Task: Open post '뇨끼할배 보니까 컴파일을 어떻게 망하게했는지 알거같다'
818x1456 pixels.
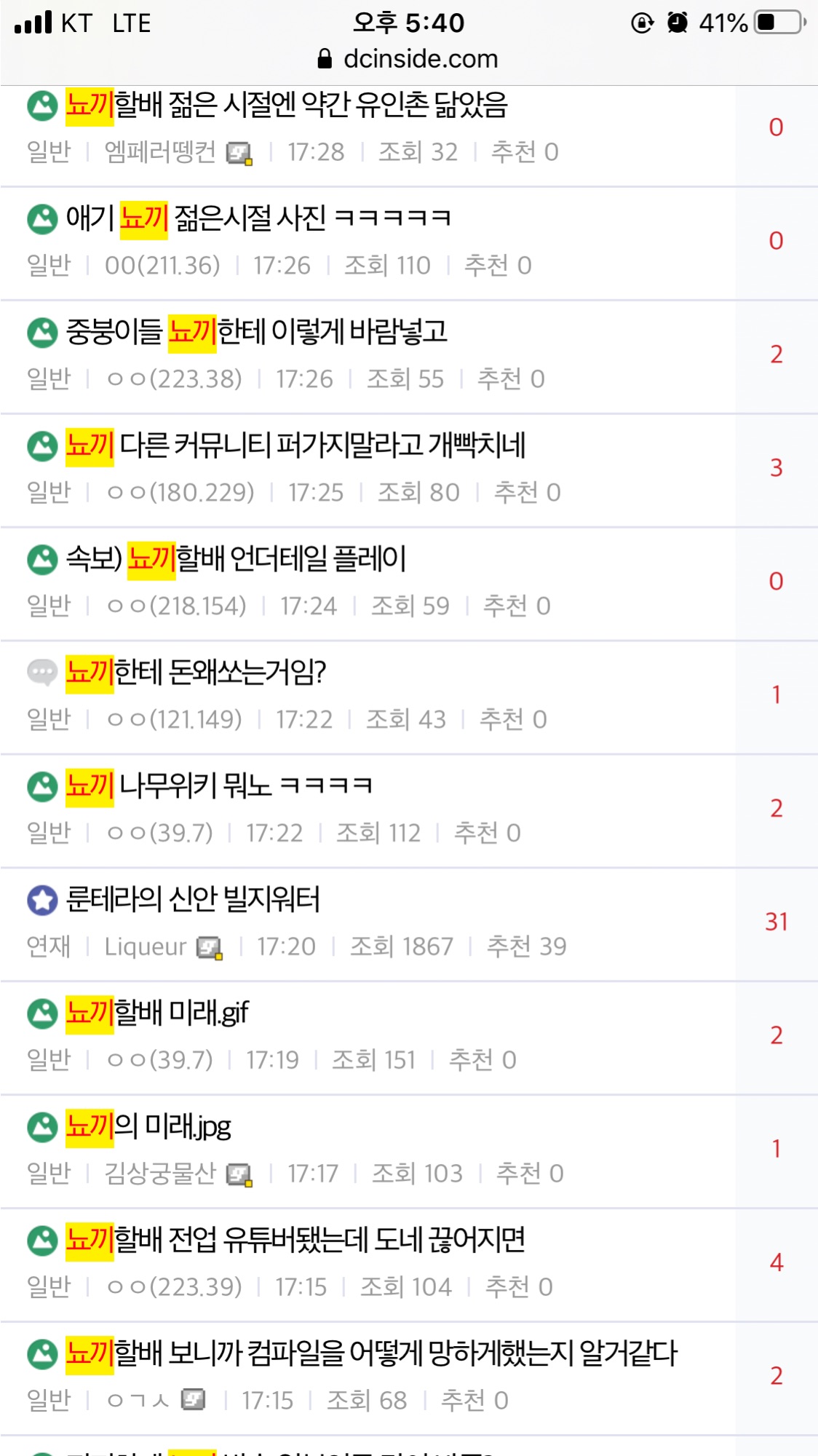Action: (371, 1354)
